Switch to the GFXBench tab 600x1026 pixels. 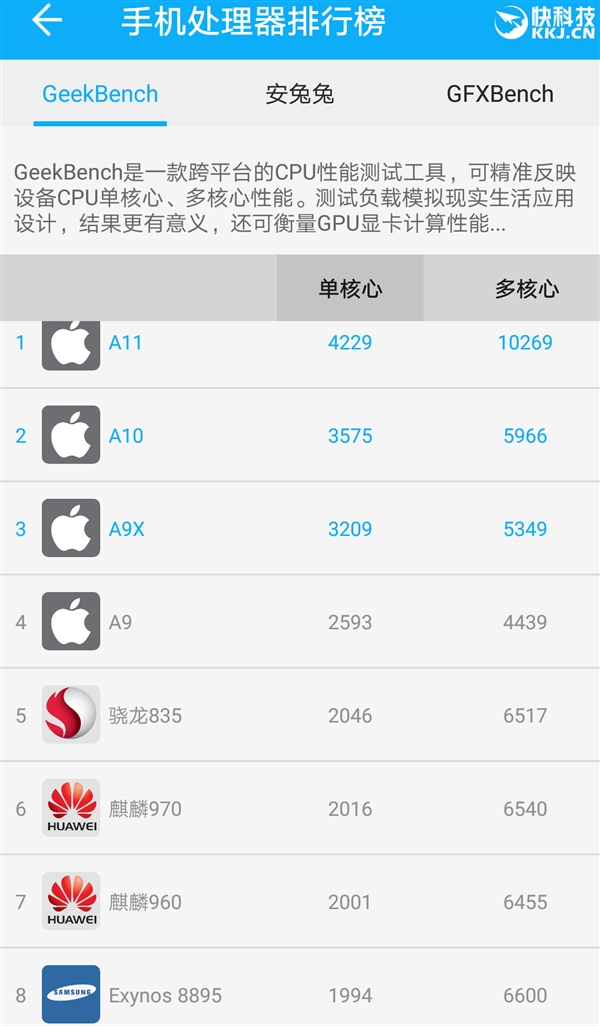[499, 95]
